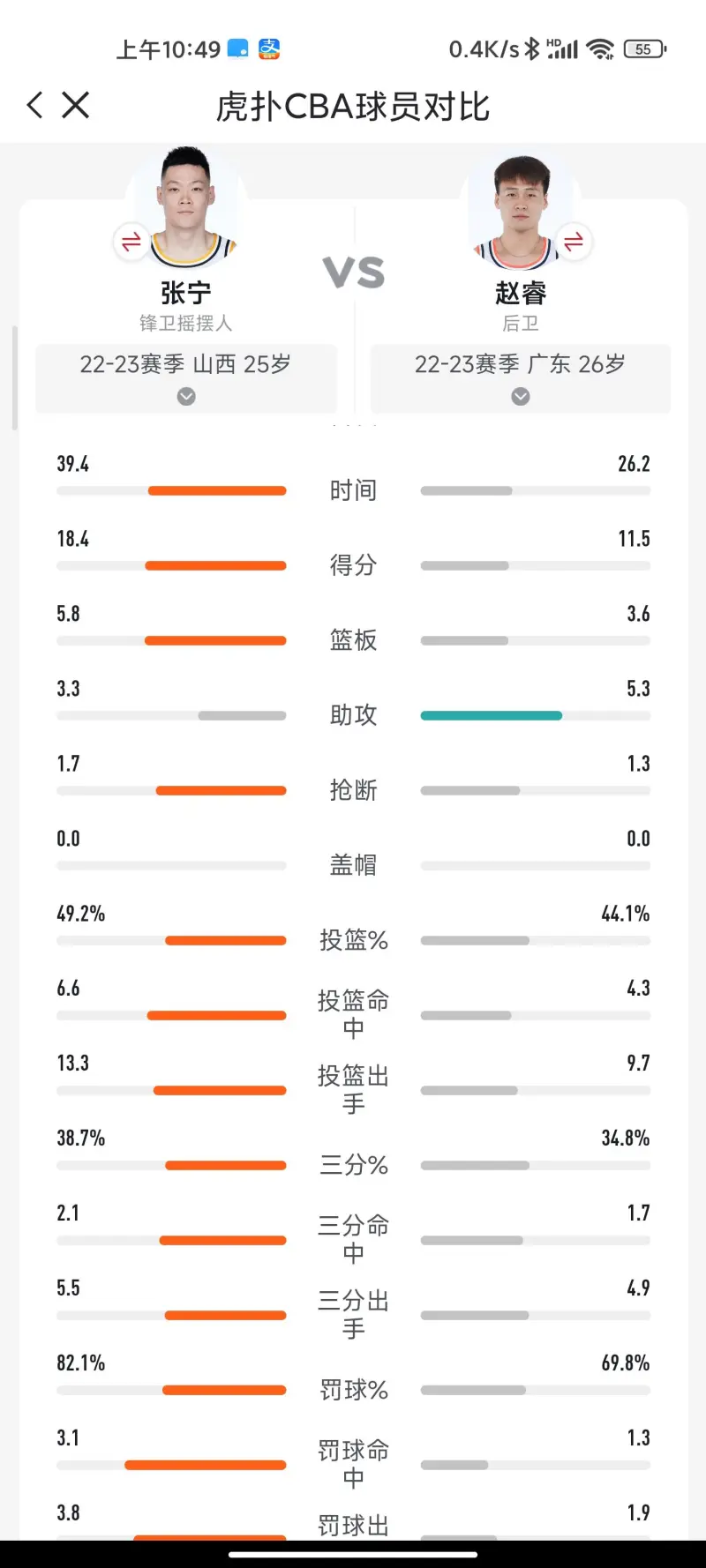This screenshot has height=1568, width=706.
Task: Go back to the previous page
Action: tap(35, 106)
